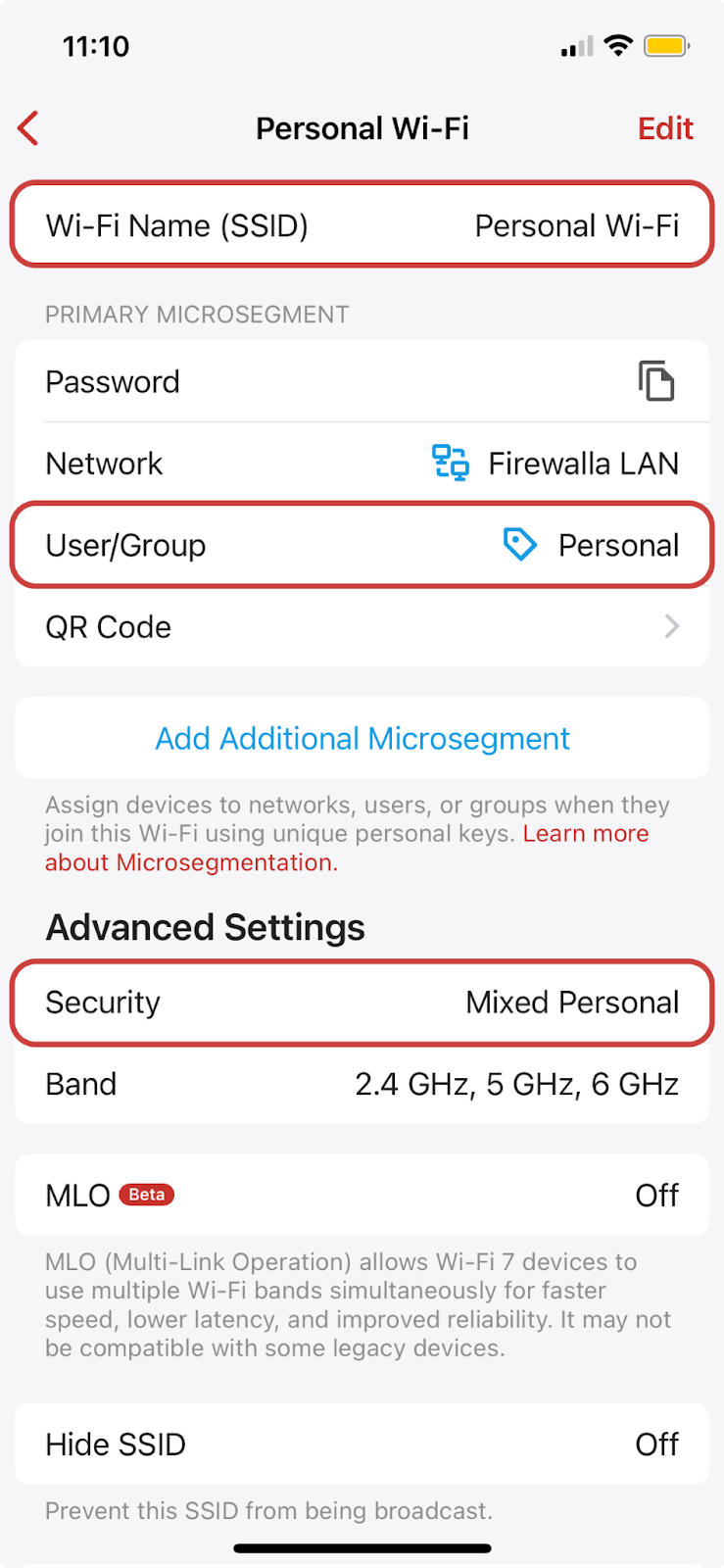Open the Network Firewalla LAN row
This screenshot has height=1568, width=724.
(362, 464)
